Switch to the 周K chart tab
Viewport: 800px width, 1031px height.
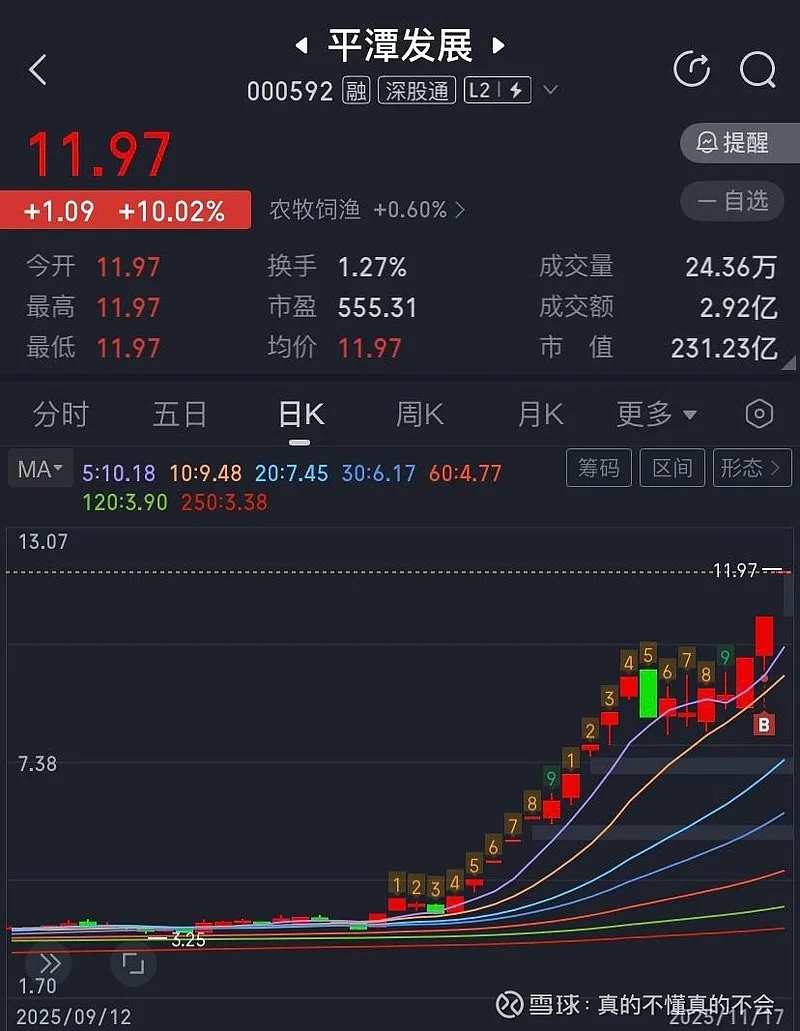420,414
